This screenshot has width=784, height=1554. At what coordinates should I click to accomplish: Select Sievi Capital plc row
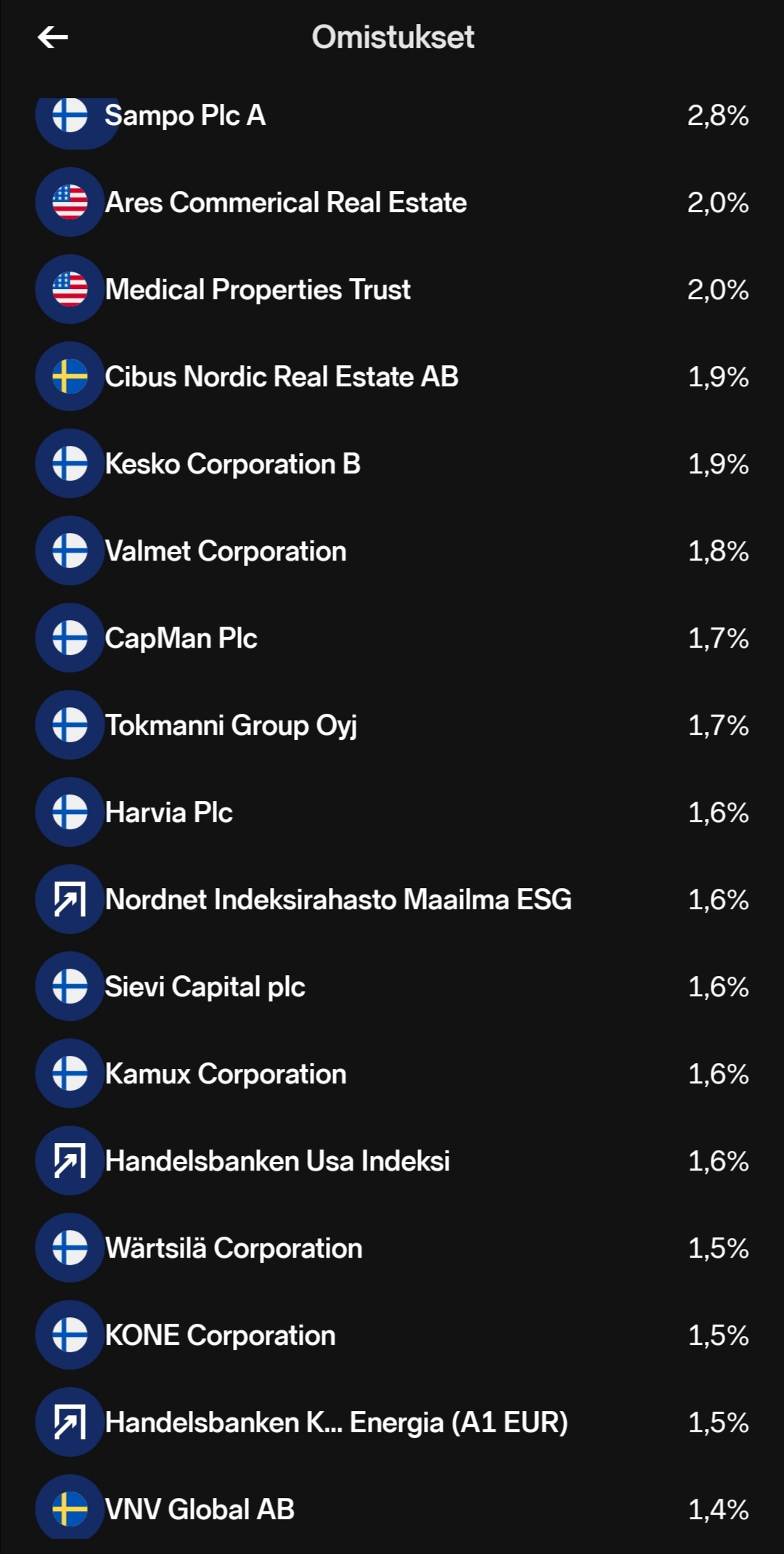click(392, 987)
